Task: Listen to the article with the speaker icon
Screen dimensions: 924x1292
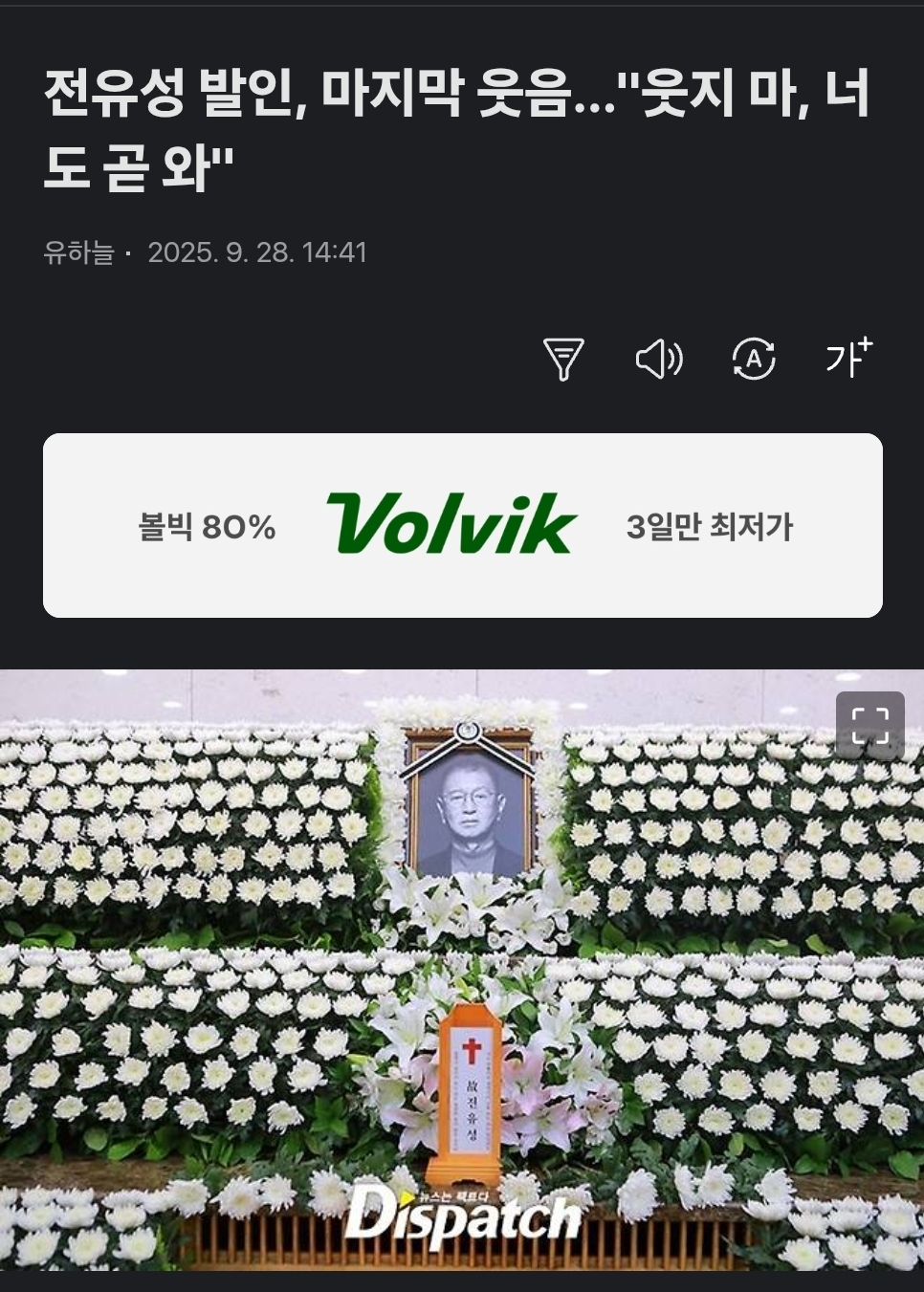Action: [x=658, y=360]
